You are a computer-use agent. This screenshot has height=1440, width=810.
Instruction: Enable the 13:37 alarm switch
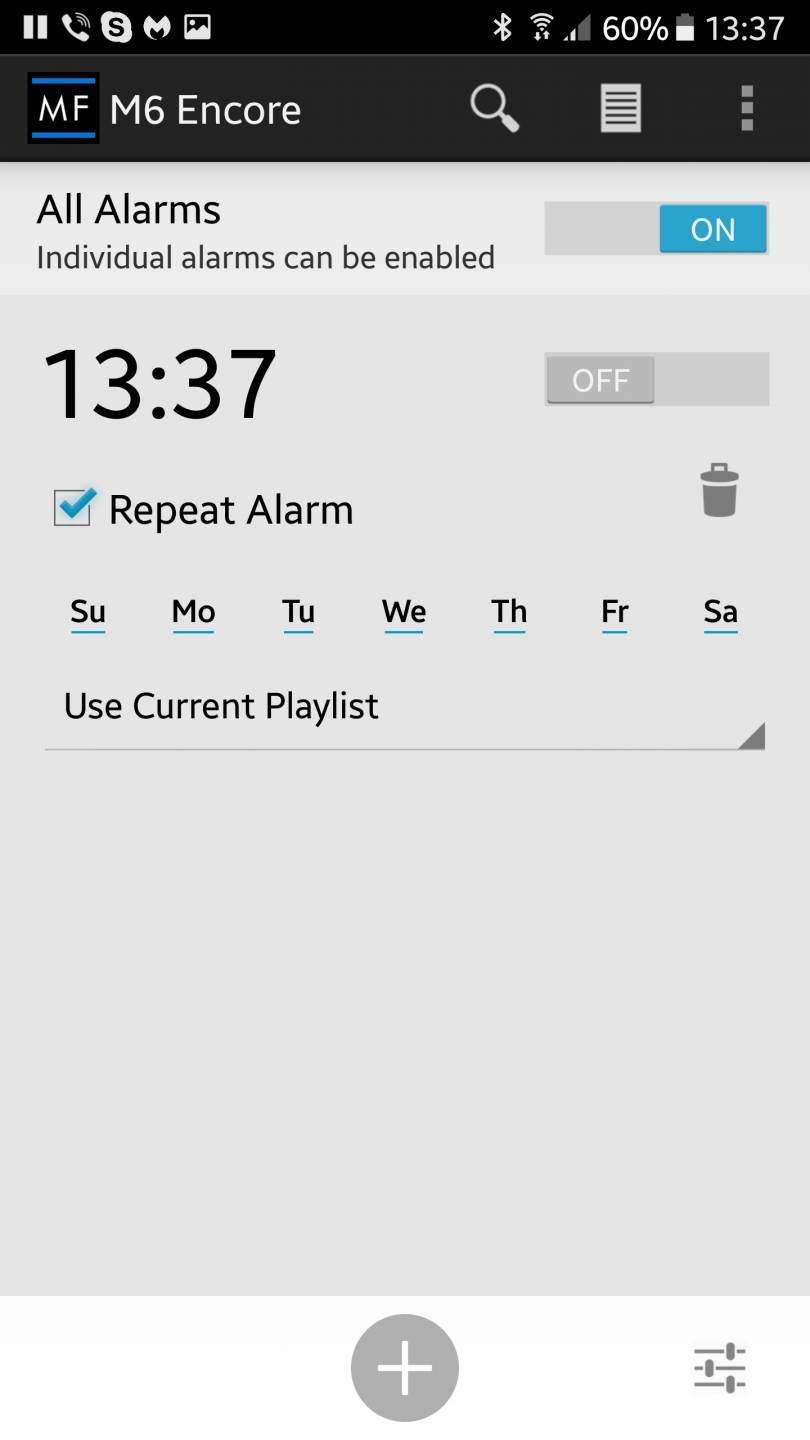656,380
